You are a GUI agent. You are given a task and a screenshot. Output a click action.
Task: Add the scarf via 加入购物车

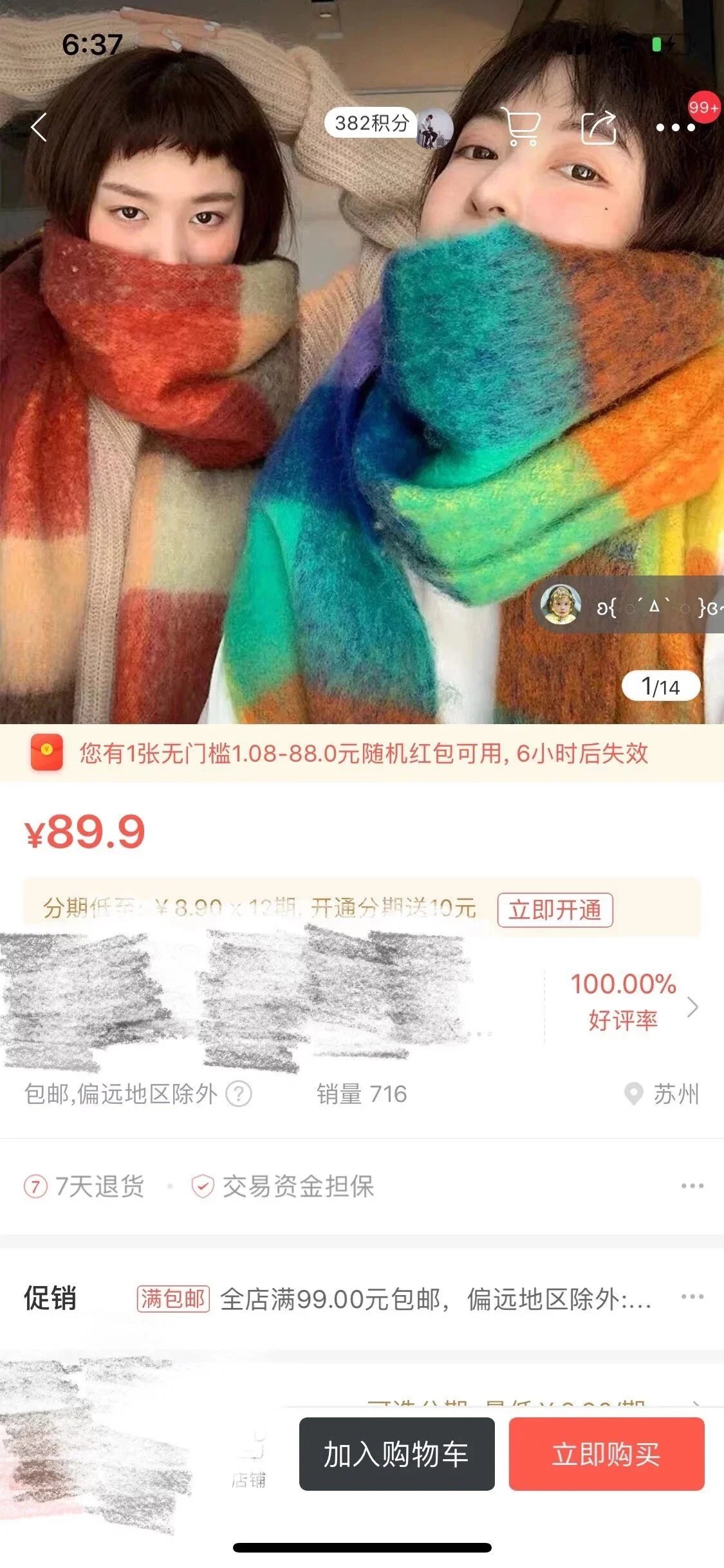(396, 1454)
